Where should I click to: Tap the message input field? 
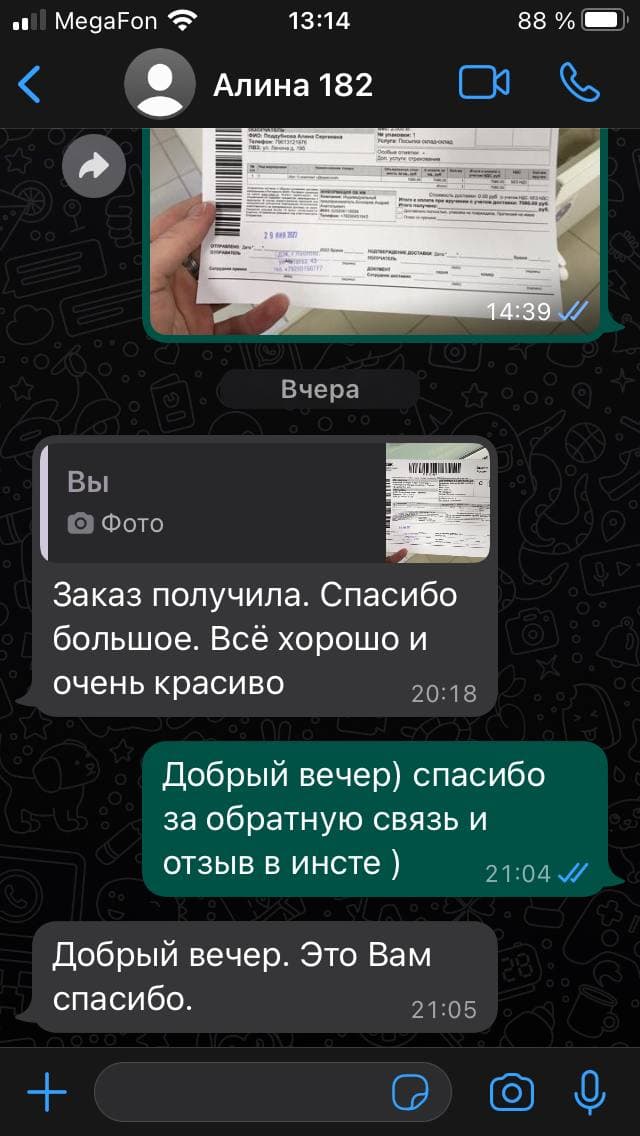[240, 1093]
